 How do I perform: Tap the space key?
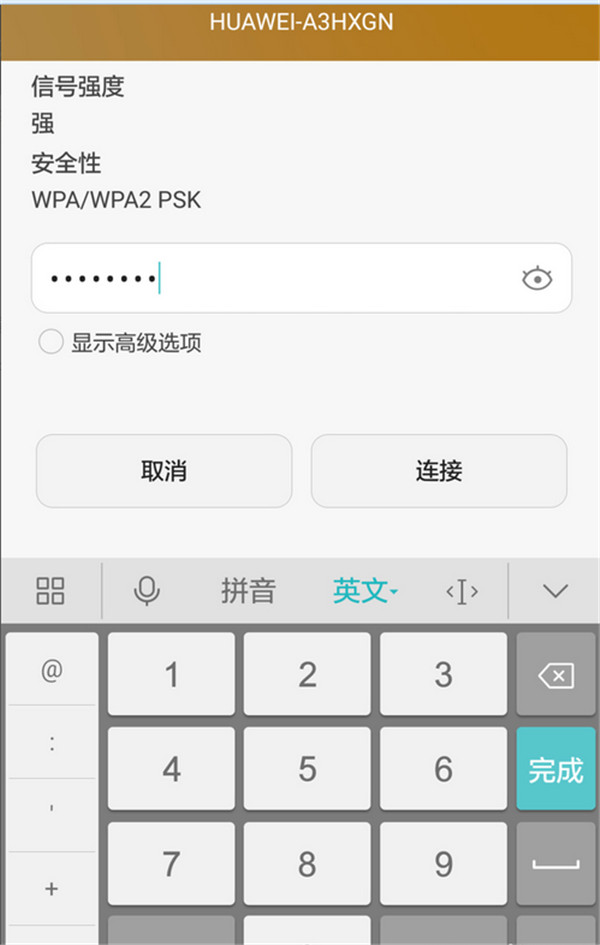555,864
